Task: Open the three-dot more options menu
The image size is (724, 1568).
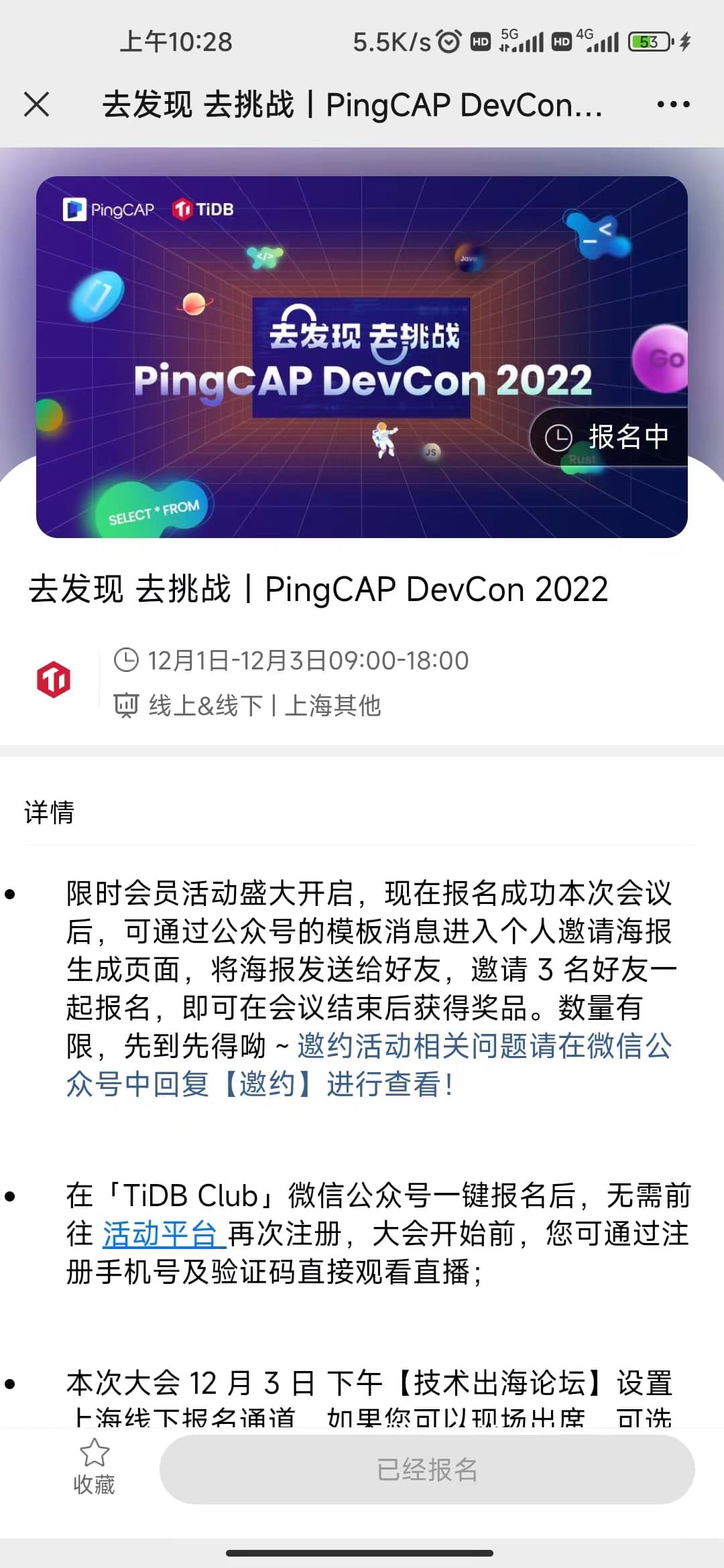Action: 672,105
